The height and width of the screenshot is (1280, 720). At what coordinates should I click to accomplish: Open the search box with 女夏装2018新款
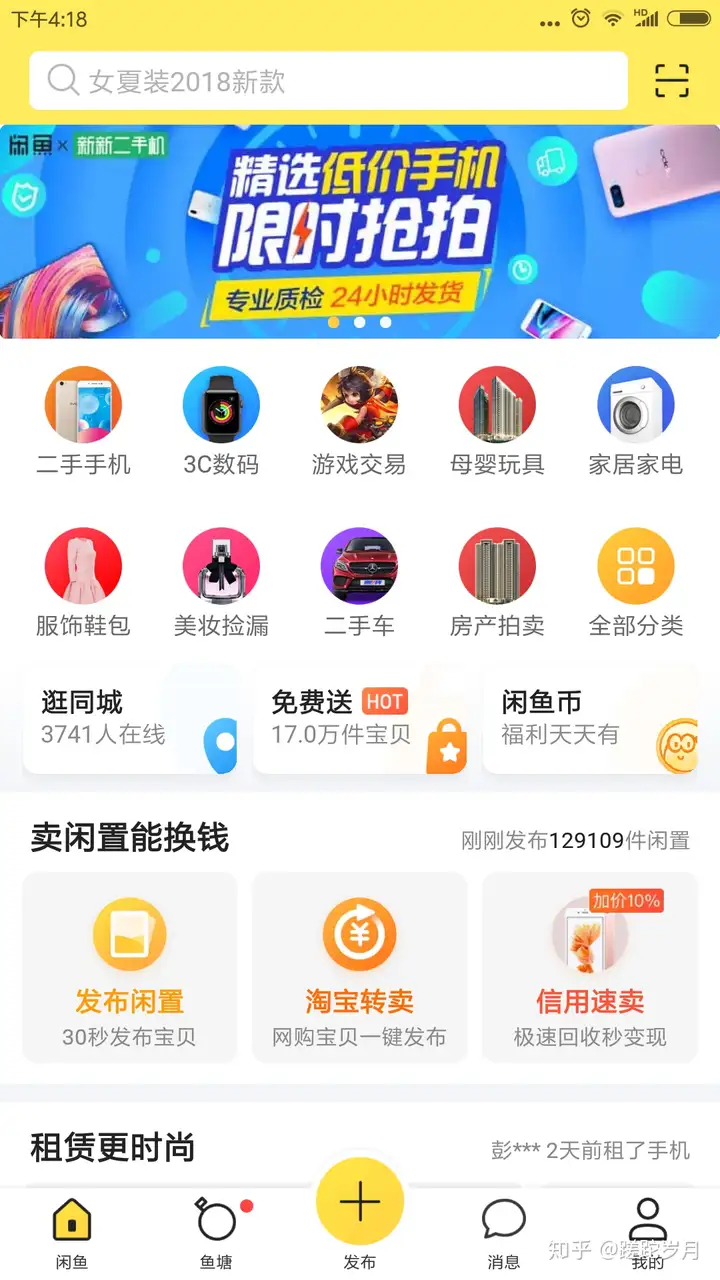[328, 81]
